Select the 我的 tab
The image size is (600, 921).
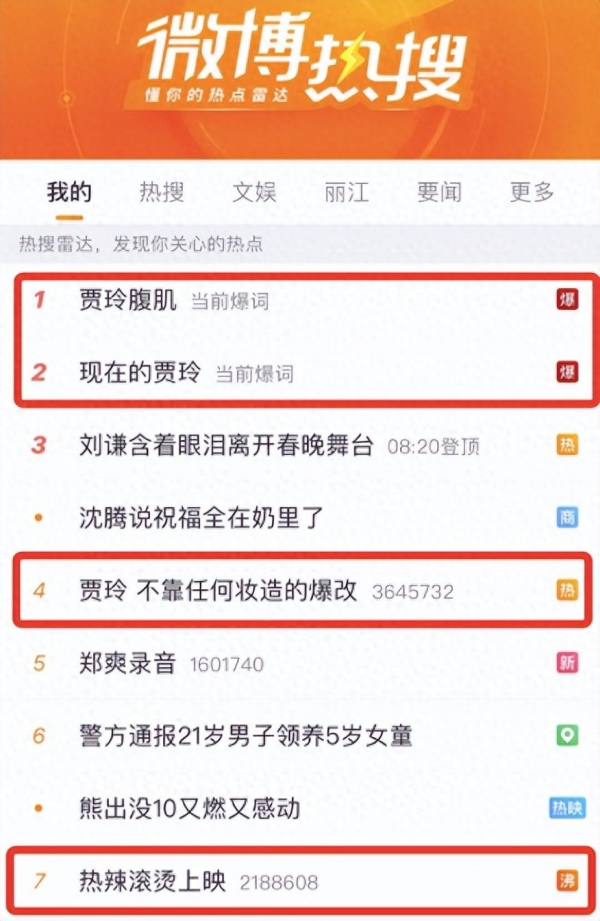point(69,193)
